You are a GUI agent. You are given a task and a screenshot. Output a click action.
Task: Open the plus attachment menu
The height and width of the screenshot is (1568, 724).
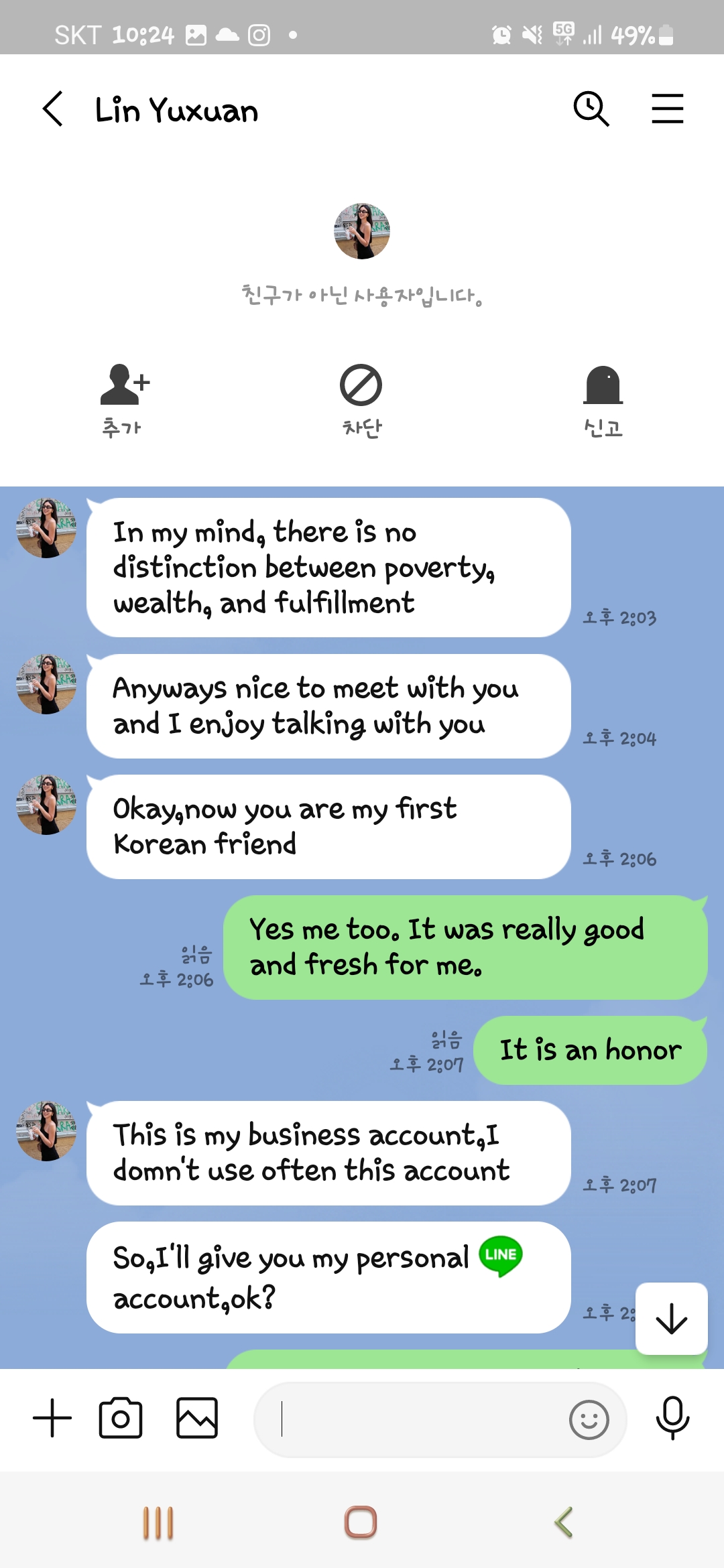(52, 1418)
